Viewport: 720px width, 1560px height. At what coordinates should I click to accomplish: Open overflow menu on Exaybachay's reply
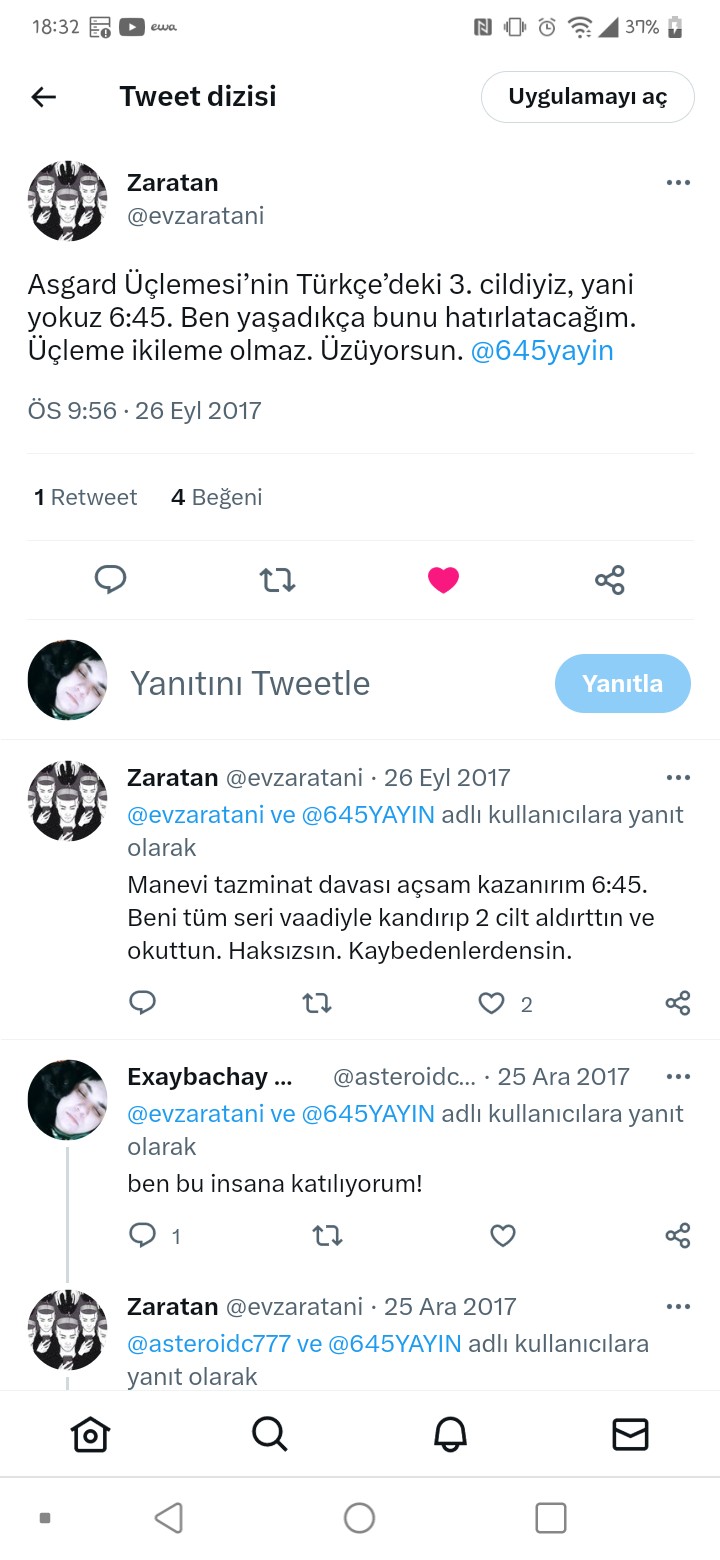pos(678,1077)
